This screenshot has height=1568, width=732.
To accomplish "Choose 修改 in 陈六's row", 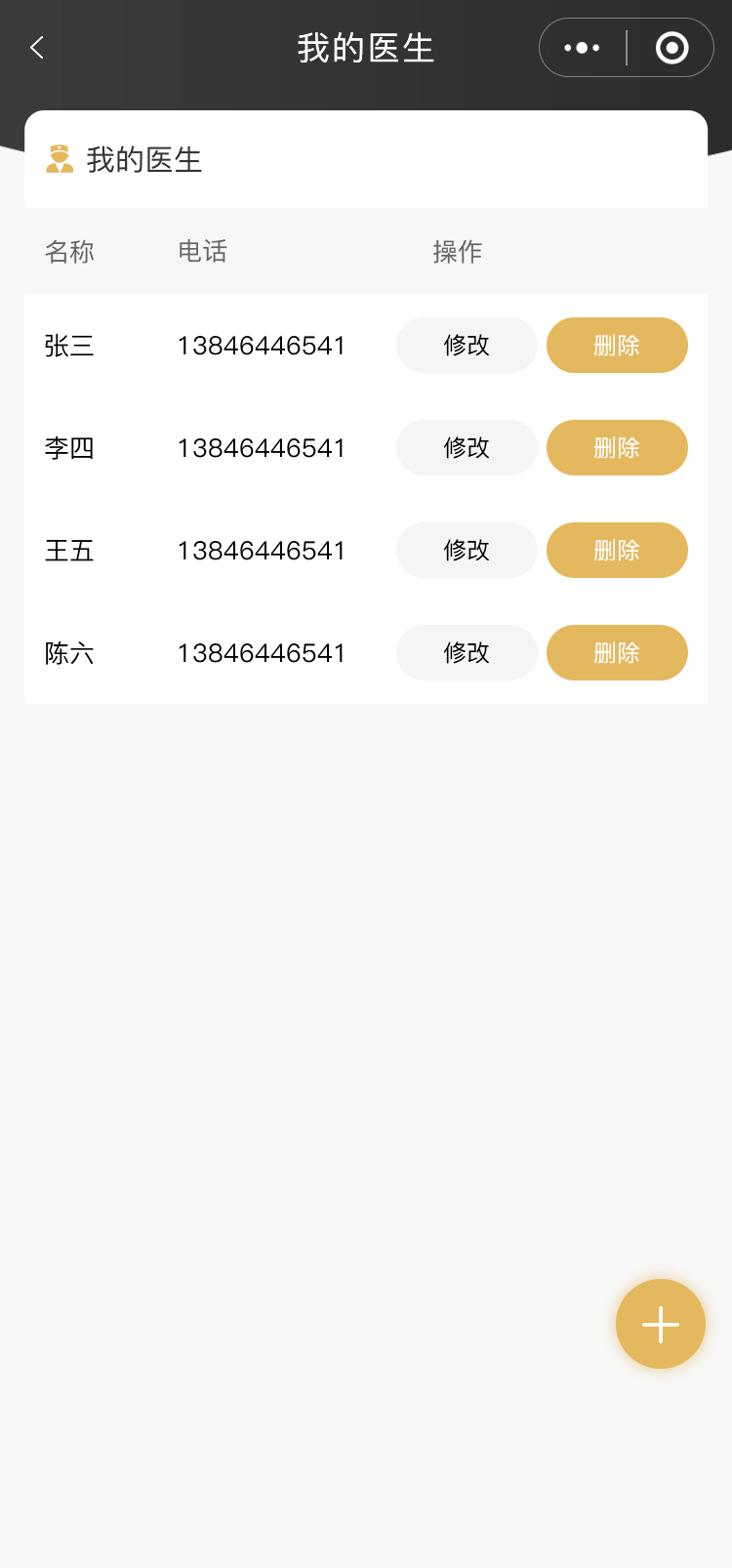I will [x=467, y=653].
